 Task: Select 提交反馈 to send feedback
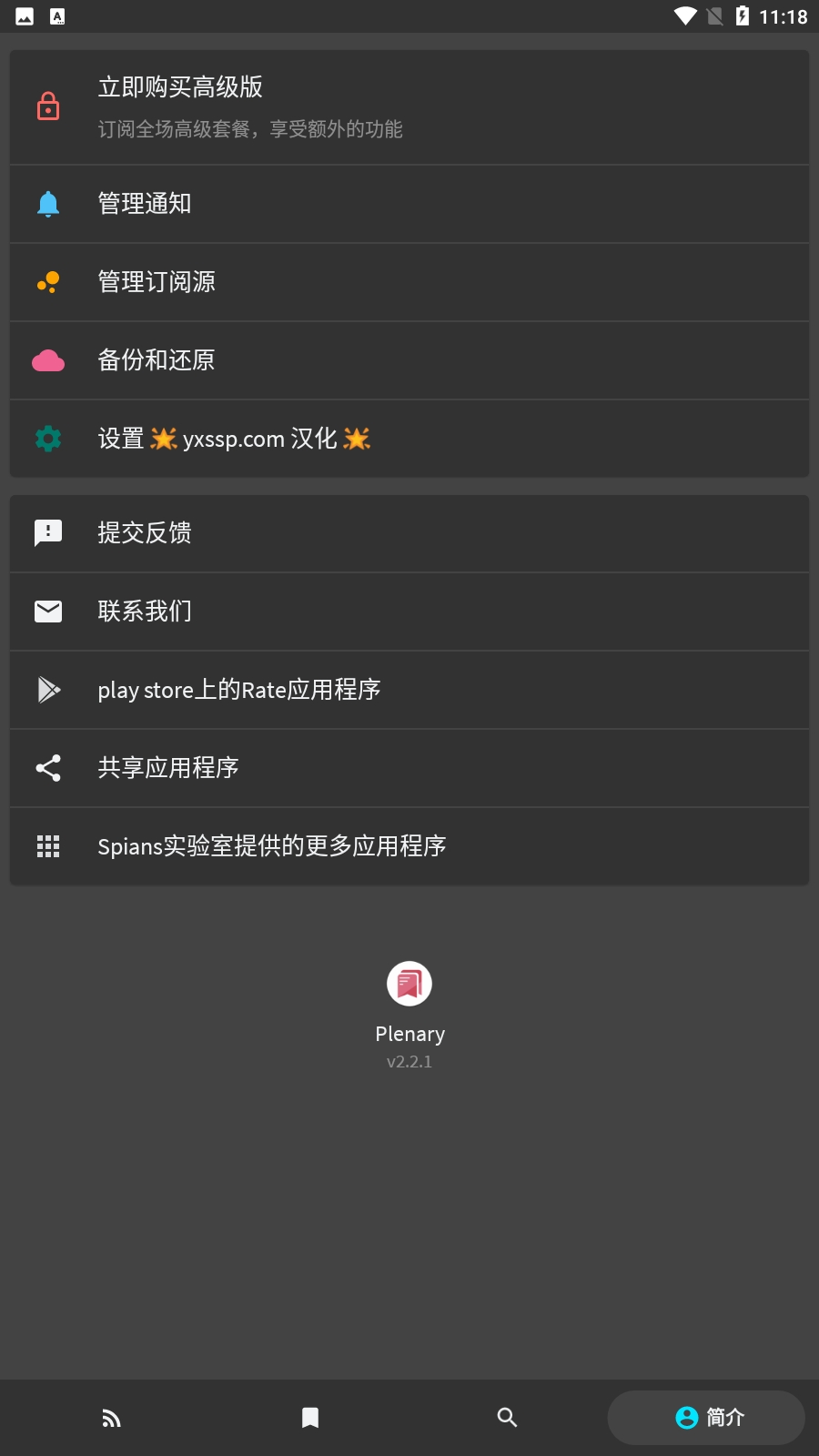point(409,533)
